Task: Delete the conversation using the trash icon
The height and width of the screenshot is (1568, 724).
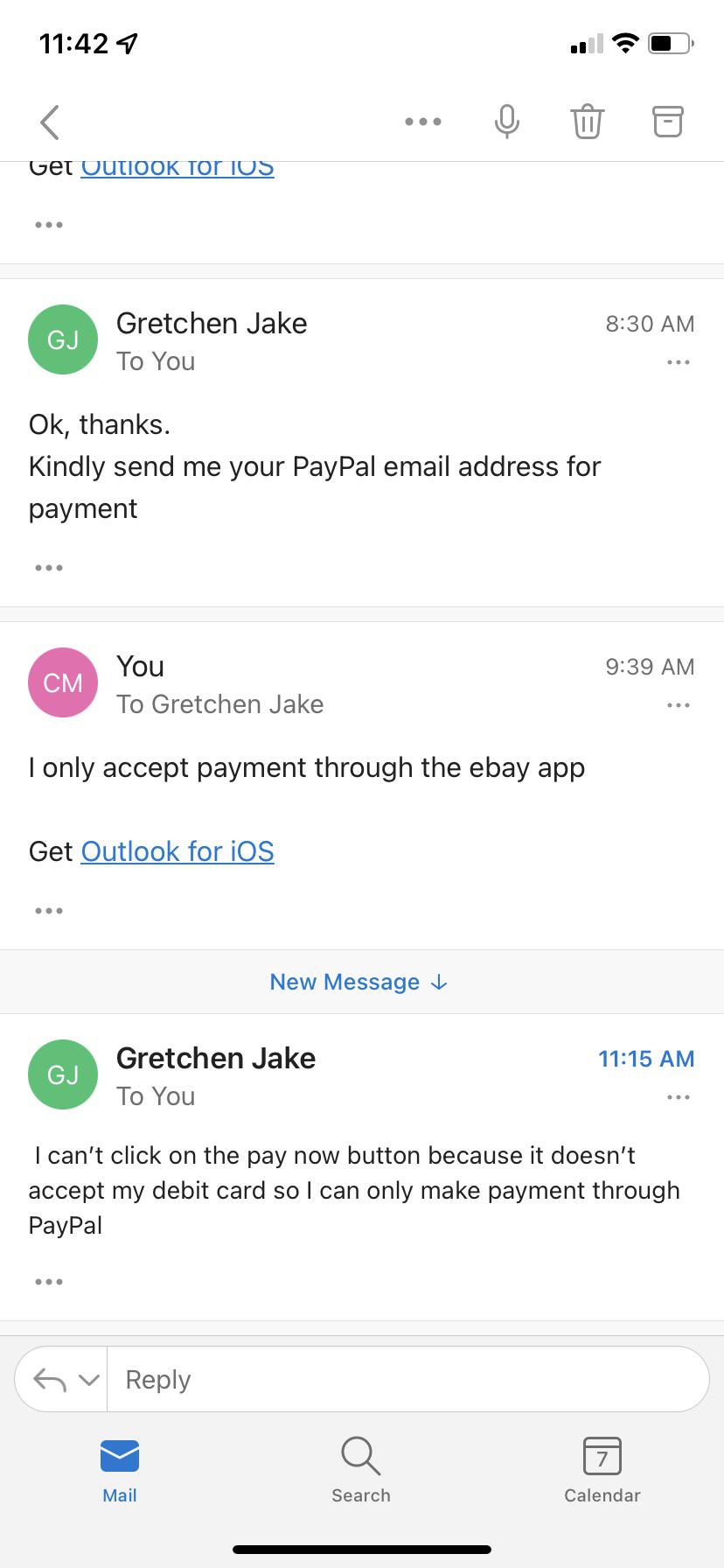Action: pyautogui.click(x=587, y=122)
